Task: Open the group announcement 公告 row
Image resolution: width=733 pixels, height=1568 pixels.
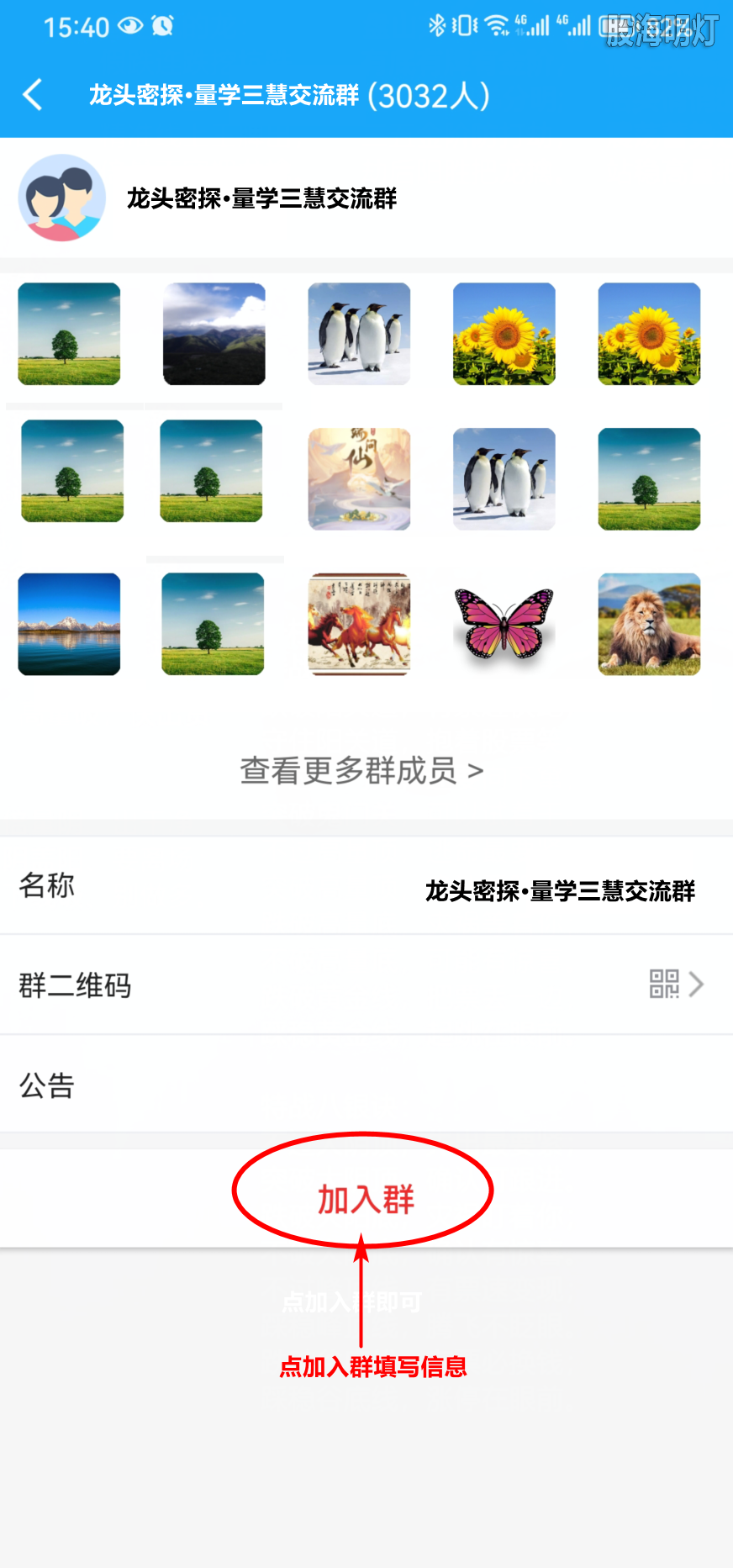Action: click(x=366, y=1085)
